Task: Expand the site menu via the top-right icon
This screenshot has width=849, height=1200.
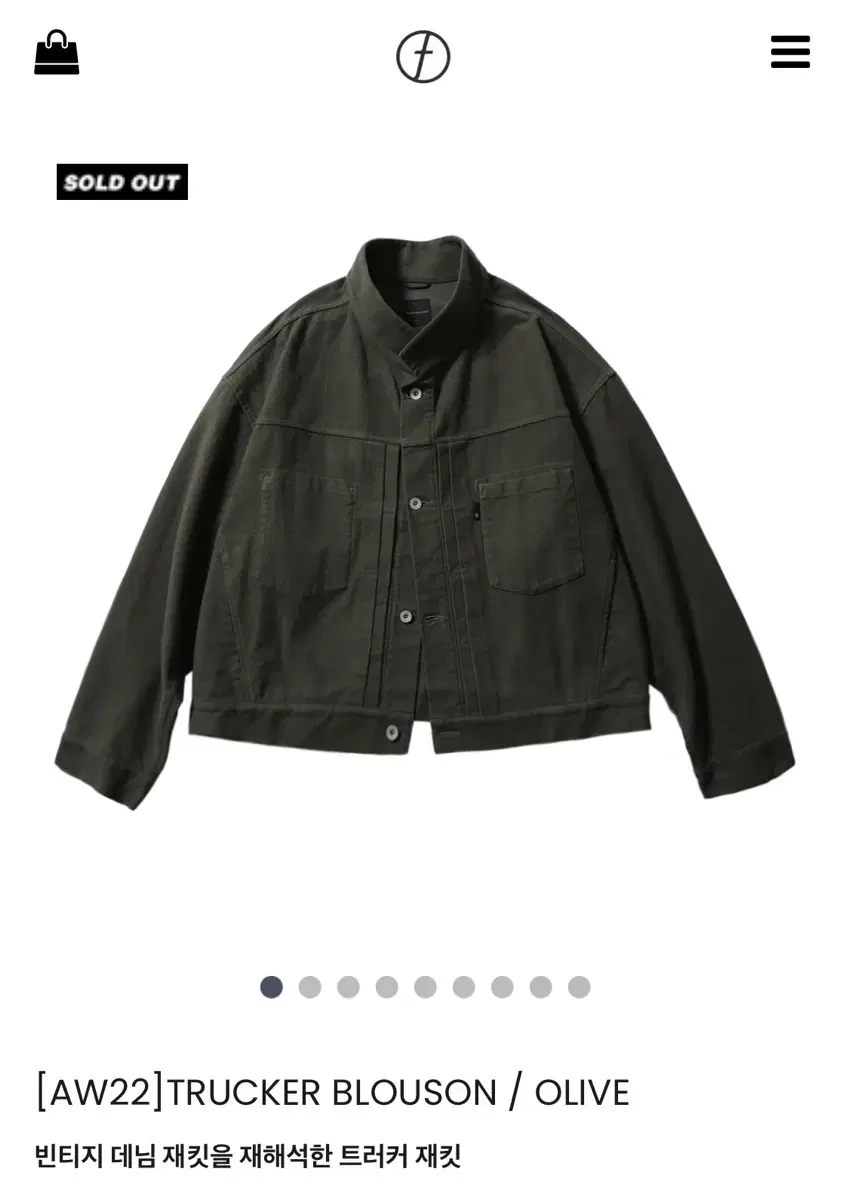Action: pyautogui.click(x=790, y=55)
